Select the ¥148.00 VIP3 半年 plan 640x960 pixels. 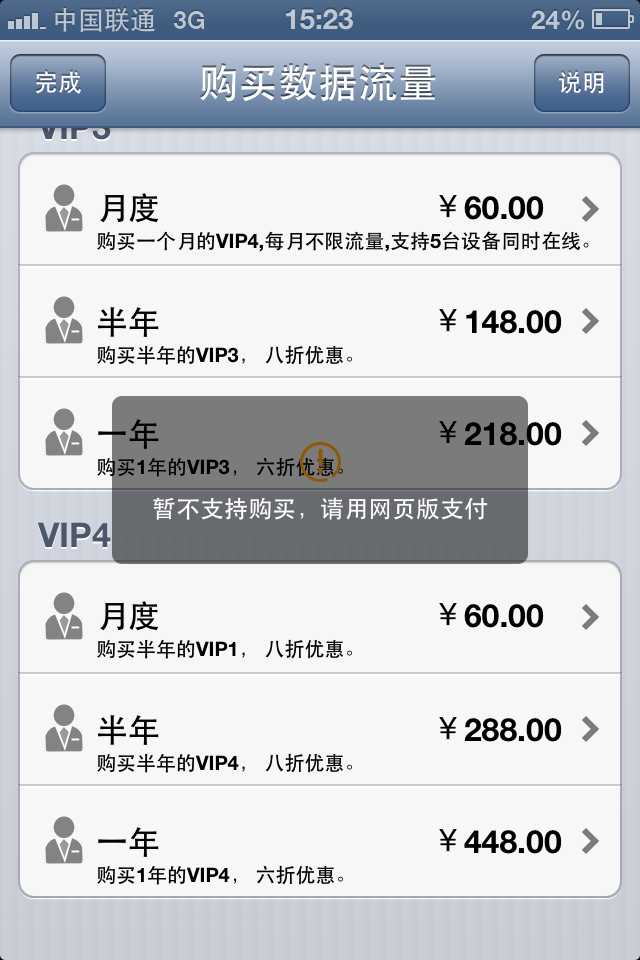pyautogui.click(x=320, y=321)
